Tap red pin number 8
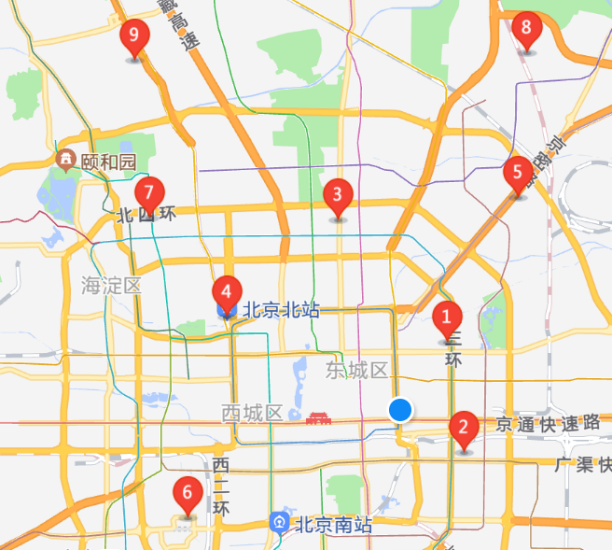 click(526, 28)
